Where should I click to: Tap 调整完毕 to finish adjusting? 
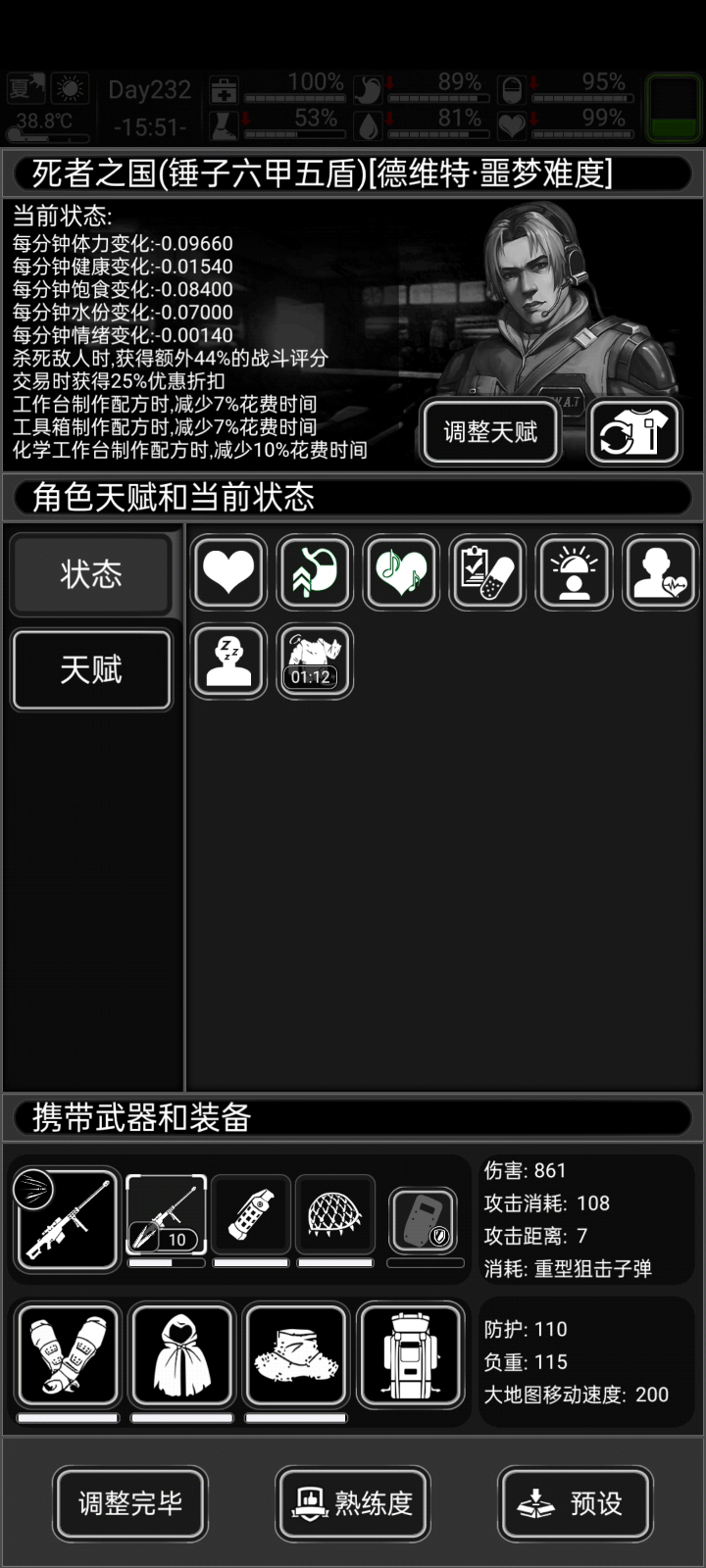[130, 1503]
